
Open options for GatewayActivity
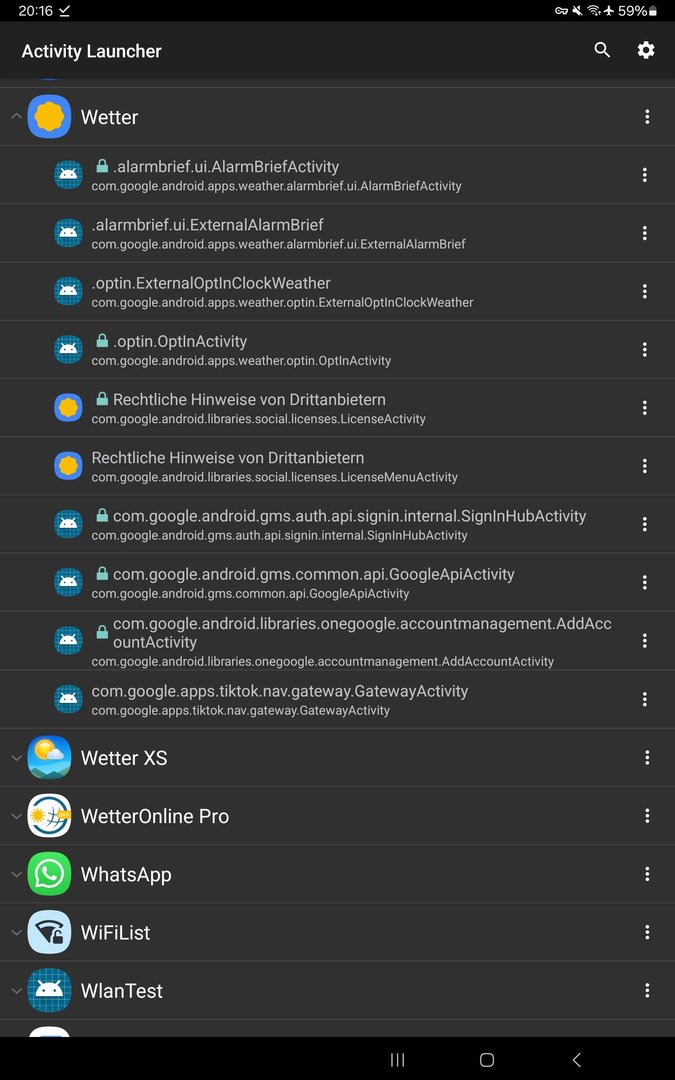click(x=645, y=699)
